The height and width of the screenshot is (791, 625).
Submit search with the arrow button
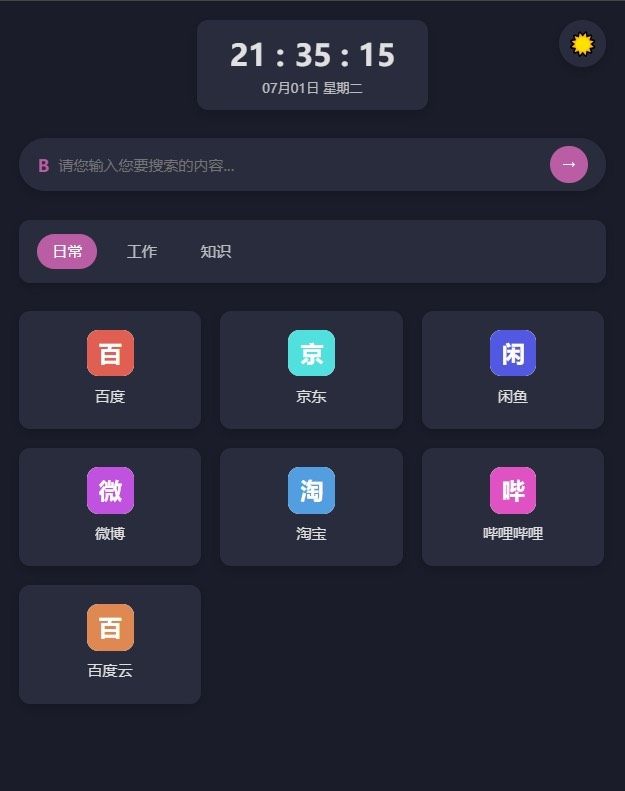[x=568, y=165]
